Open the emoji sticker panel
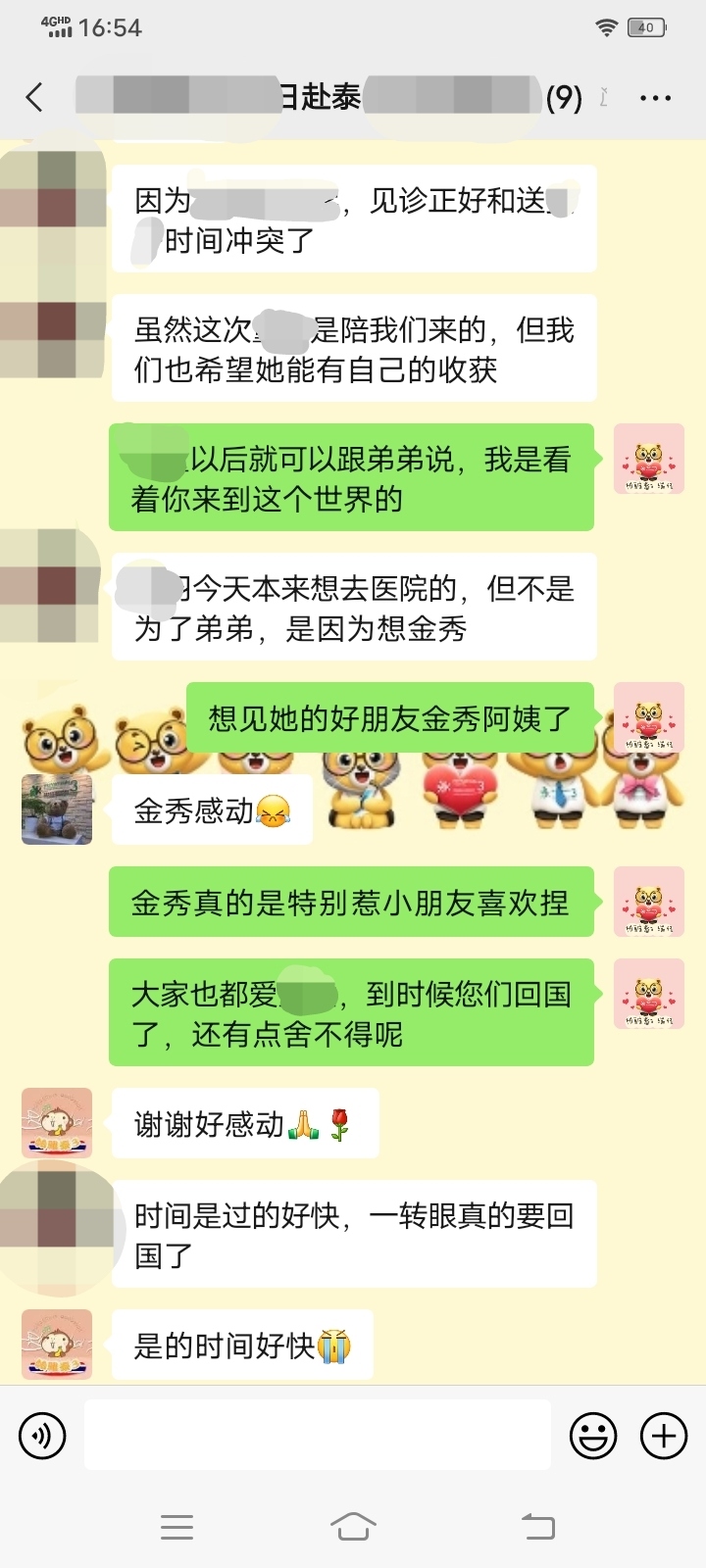 (x=593, y=1436)
